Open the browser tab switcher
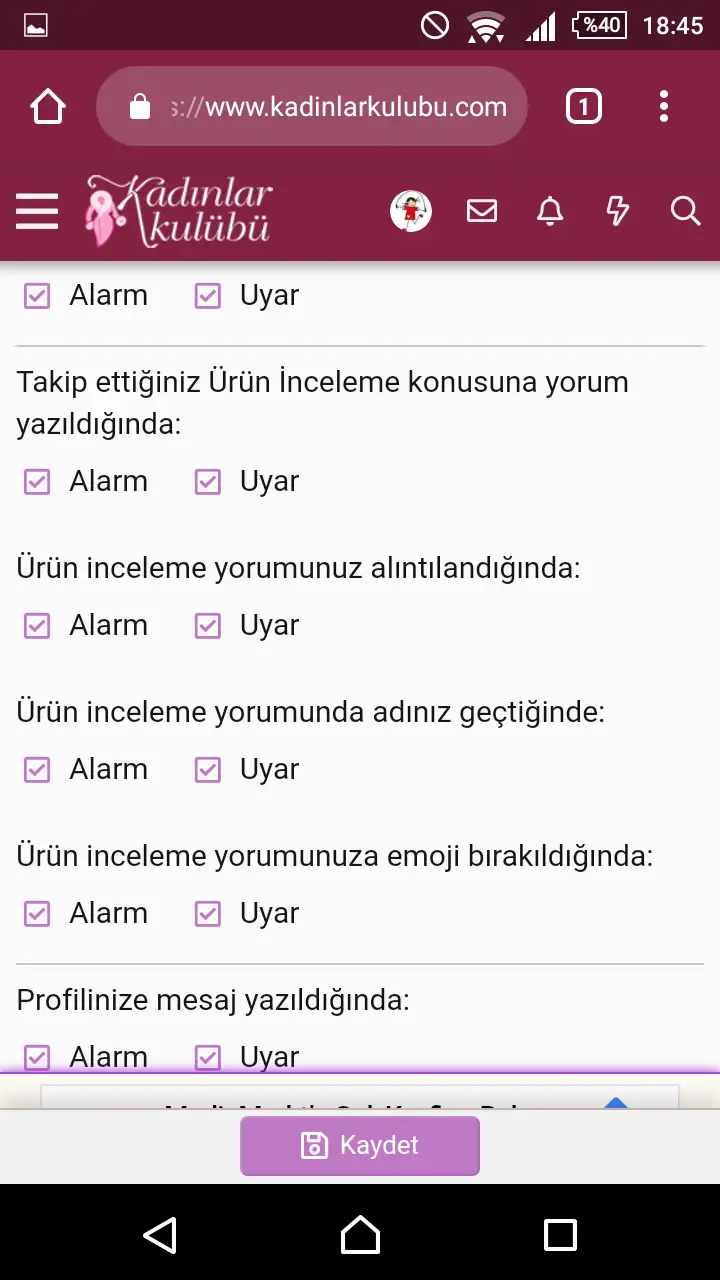720x1280 pixels. 584,106
